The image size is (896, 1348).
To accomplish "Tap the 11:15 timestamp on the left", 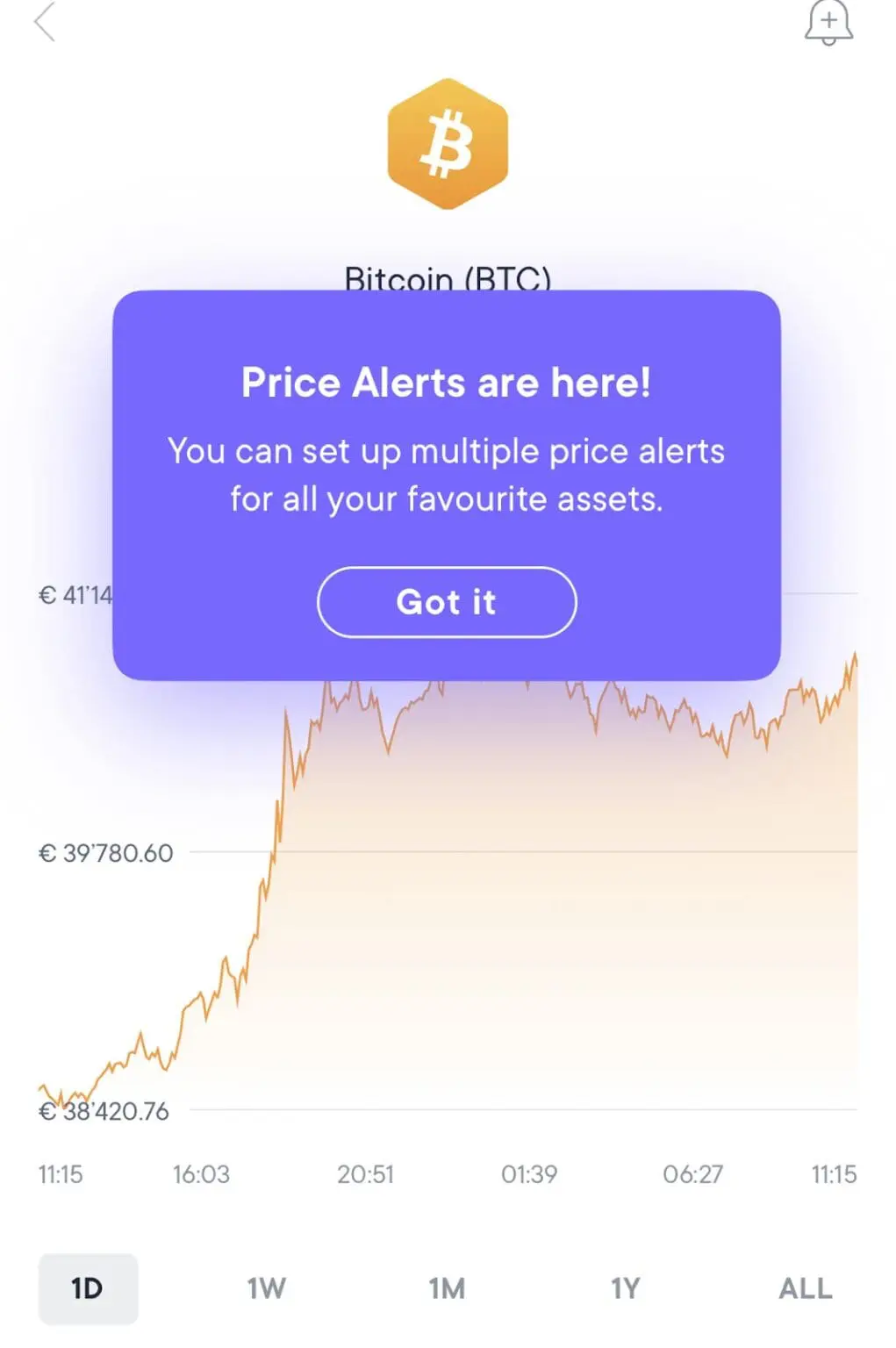I will [59, 1174].
